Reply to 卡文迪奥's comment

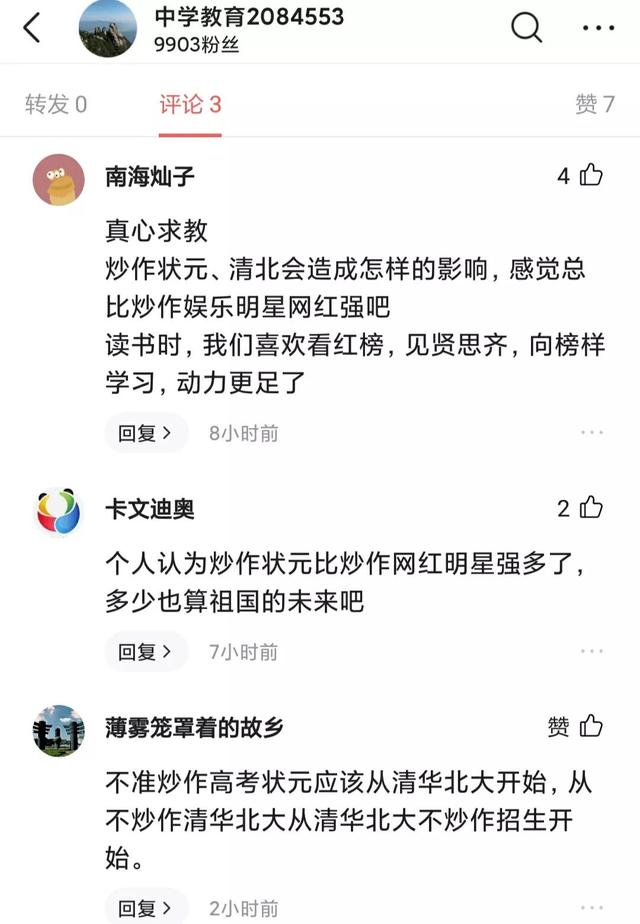pyautogui.click(x=145, y=652)
